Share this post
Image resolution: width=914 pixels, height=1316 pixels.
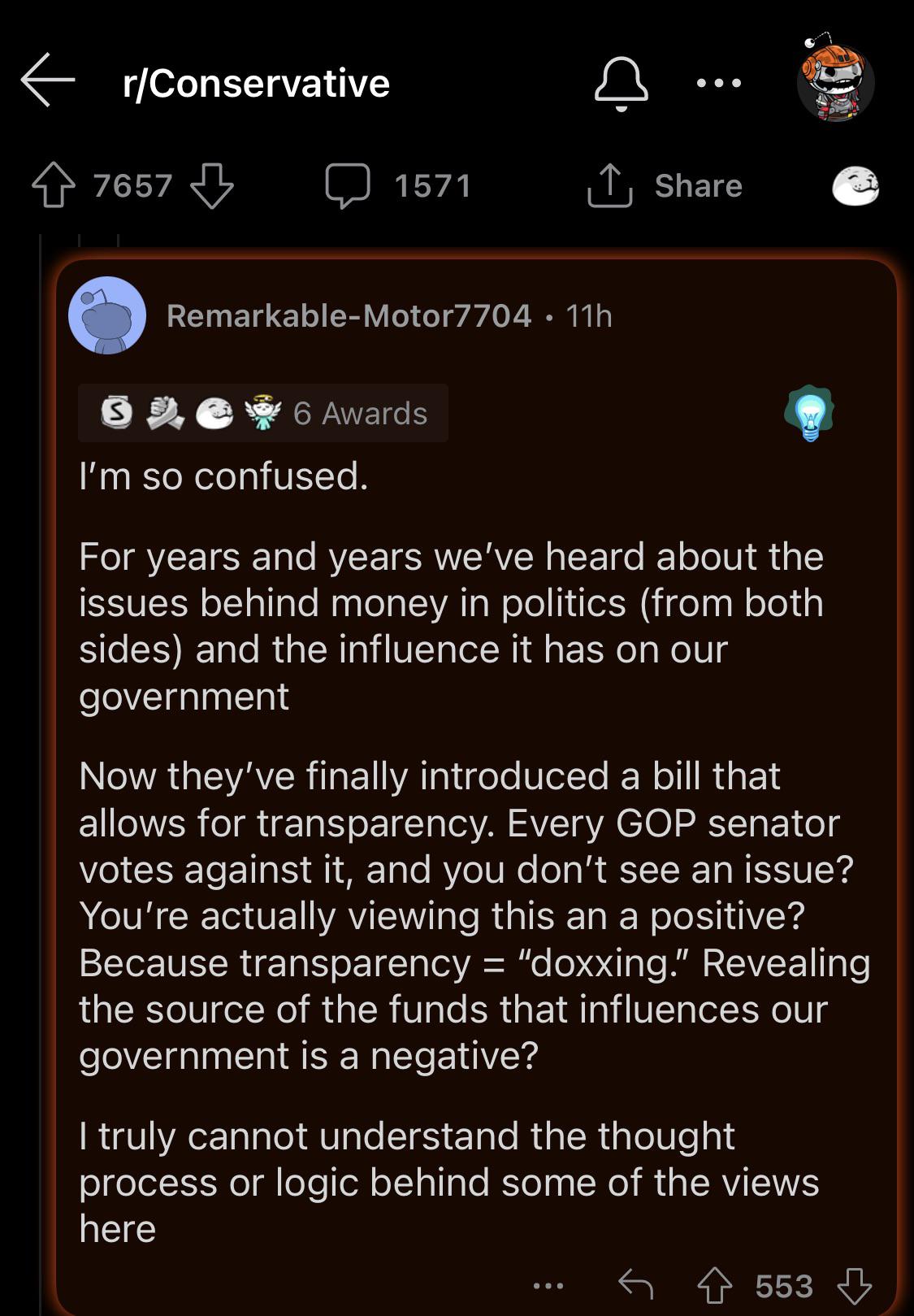pyautogui.click(x=665, y=185)
